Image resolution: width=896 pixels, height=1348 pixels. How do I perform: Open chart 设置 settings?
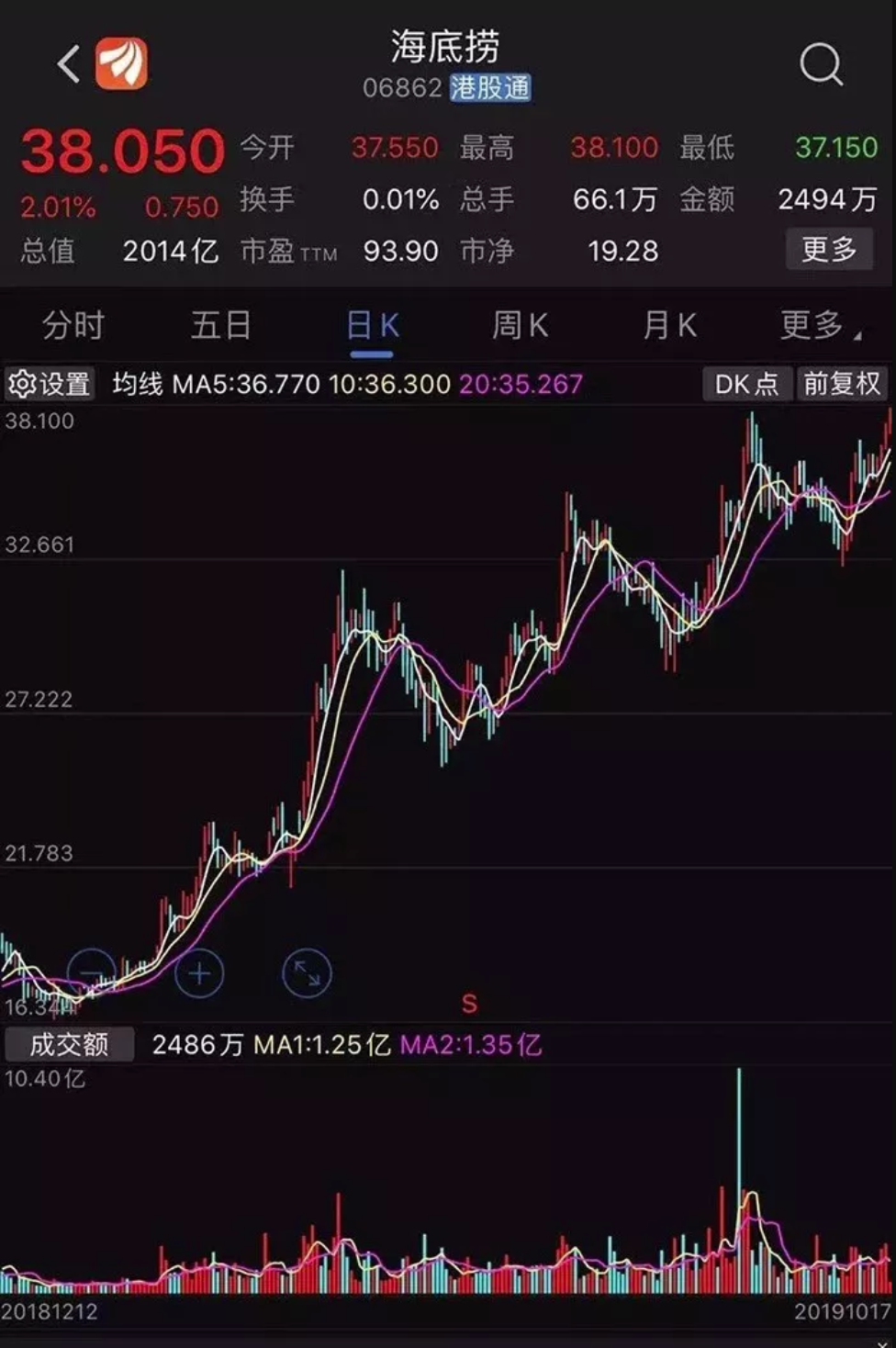(x=50, y=384)
